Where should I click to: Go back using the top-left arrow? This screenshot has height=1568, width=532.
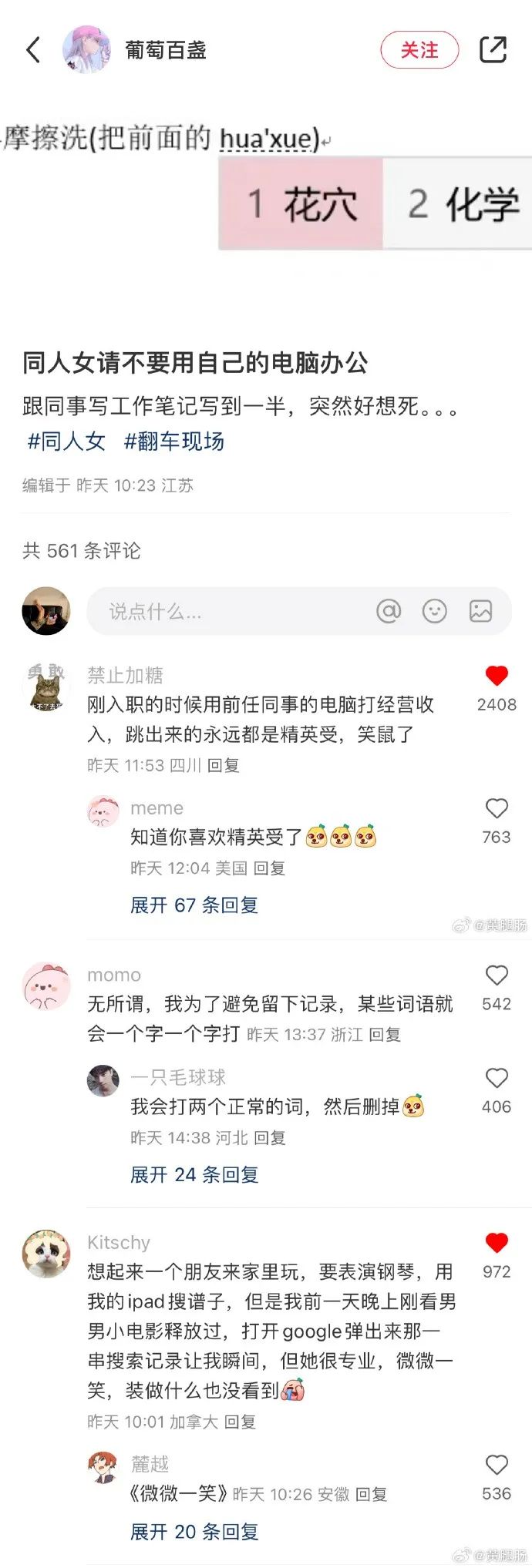coord(33,50)
